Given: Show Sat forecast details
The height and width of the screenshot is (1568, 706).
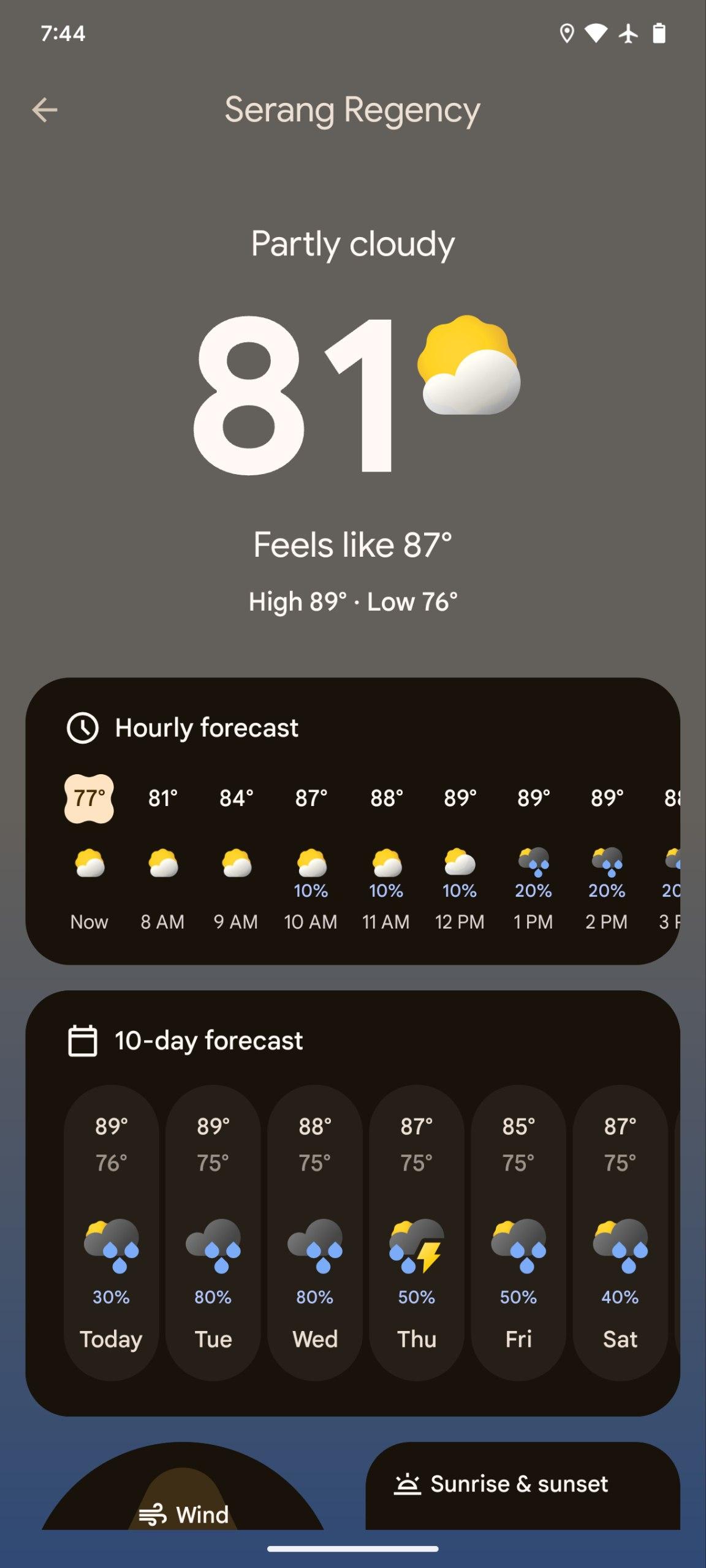Looking at the screenshot, I should [x=620, y=1232].
